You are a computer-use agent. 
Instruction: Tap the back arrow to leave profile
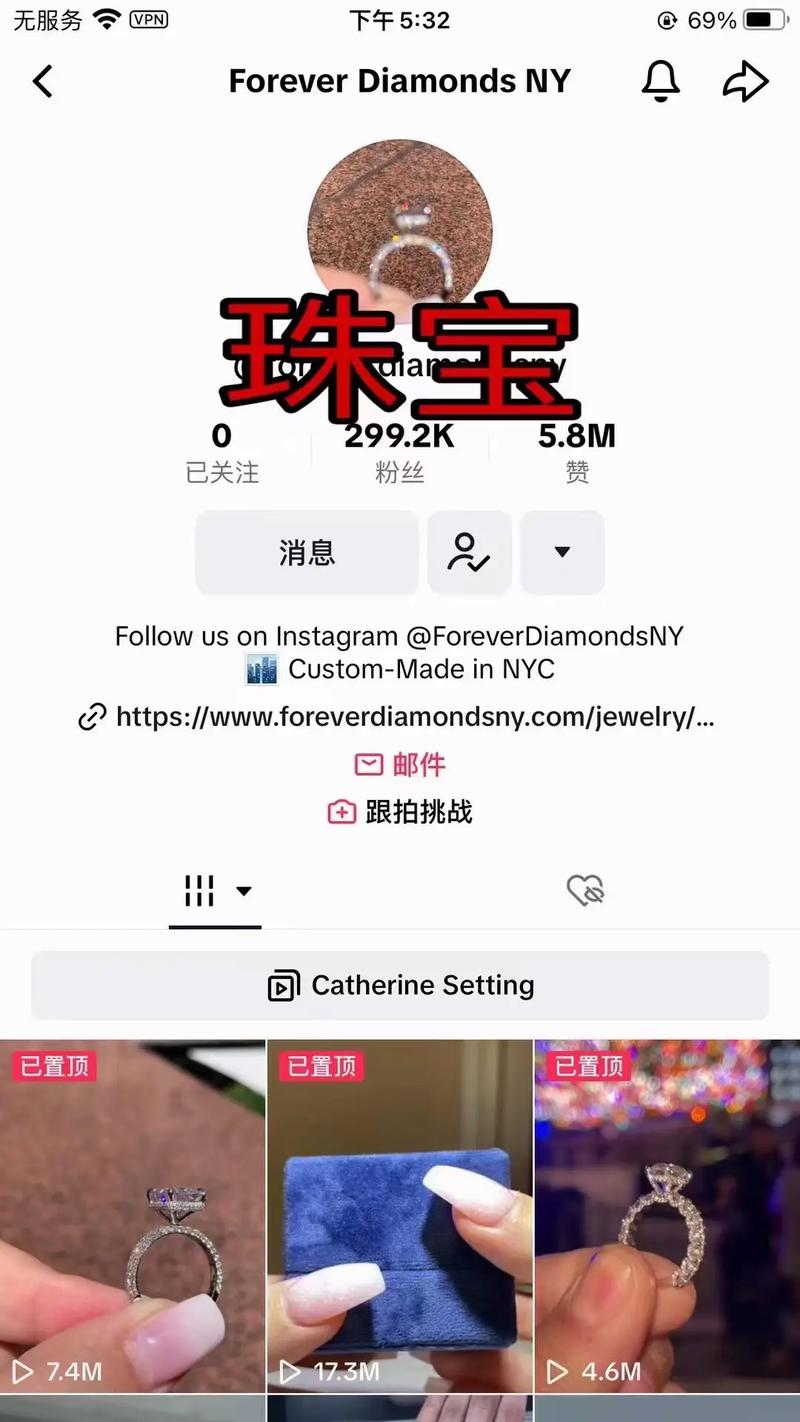tap(42, 81)
